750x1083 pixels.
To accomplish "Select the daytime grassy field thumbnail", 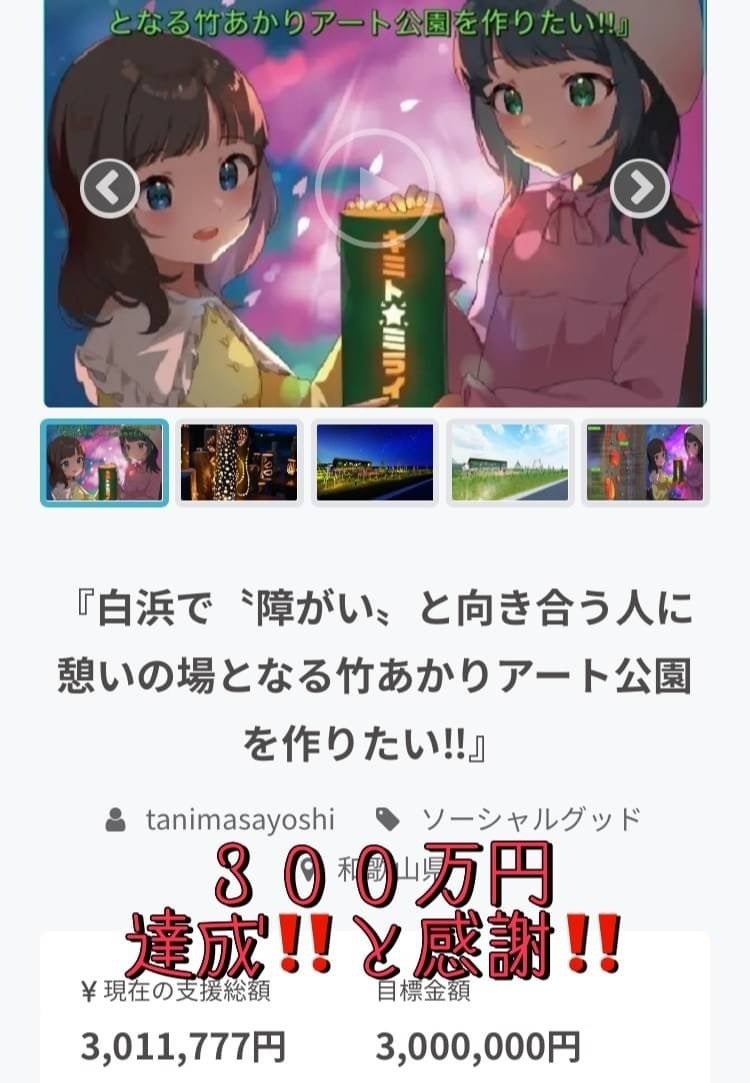I will pos(510,462).
